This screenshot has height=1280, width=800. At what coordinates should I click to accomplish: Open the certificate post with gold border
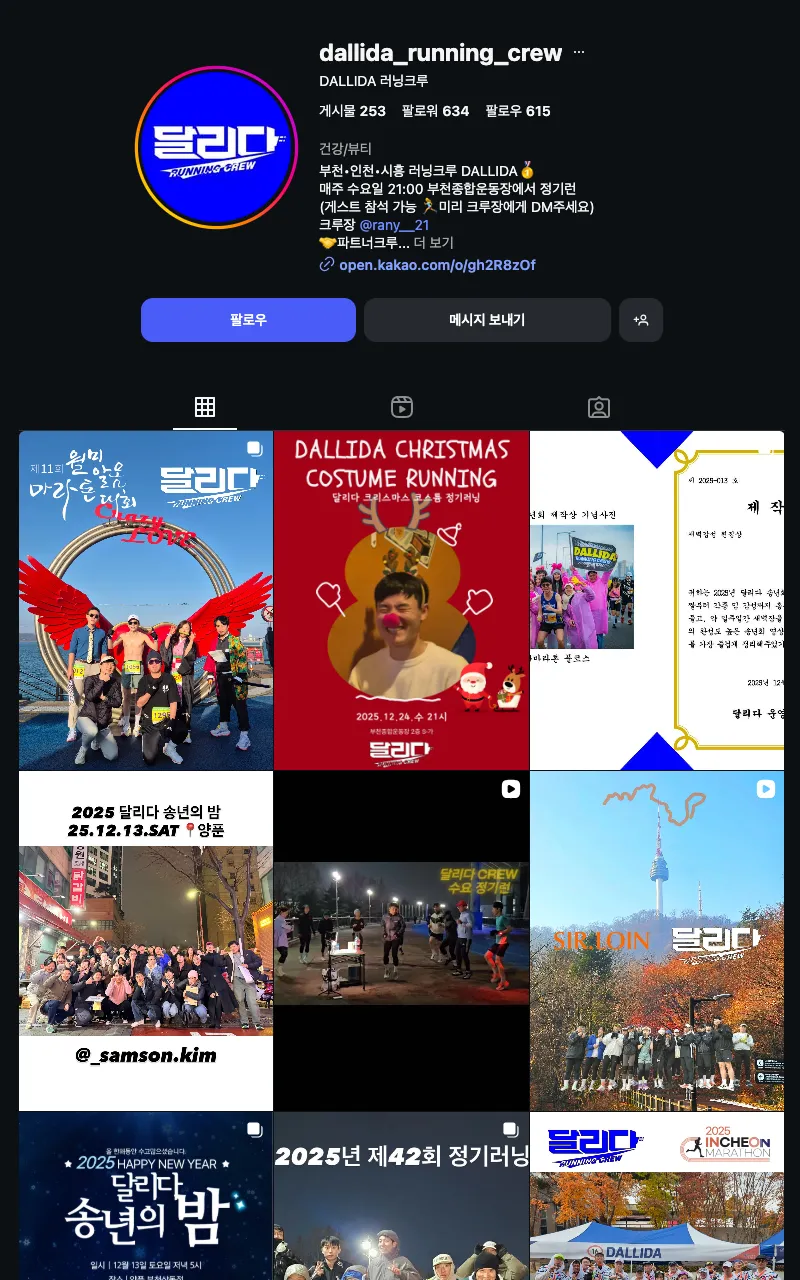657,600
